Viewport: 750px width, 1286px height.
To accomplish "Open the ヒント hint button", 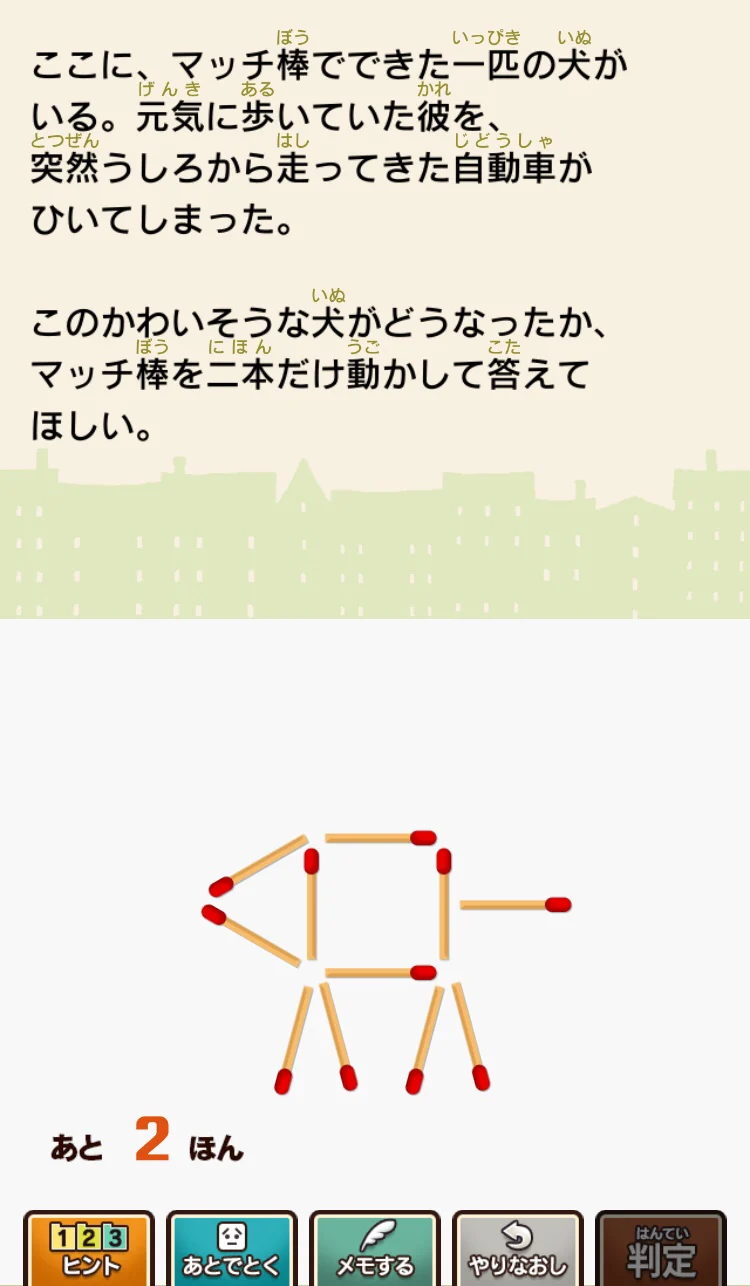I will (89, 1248).
